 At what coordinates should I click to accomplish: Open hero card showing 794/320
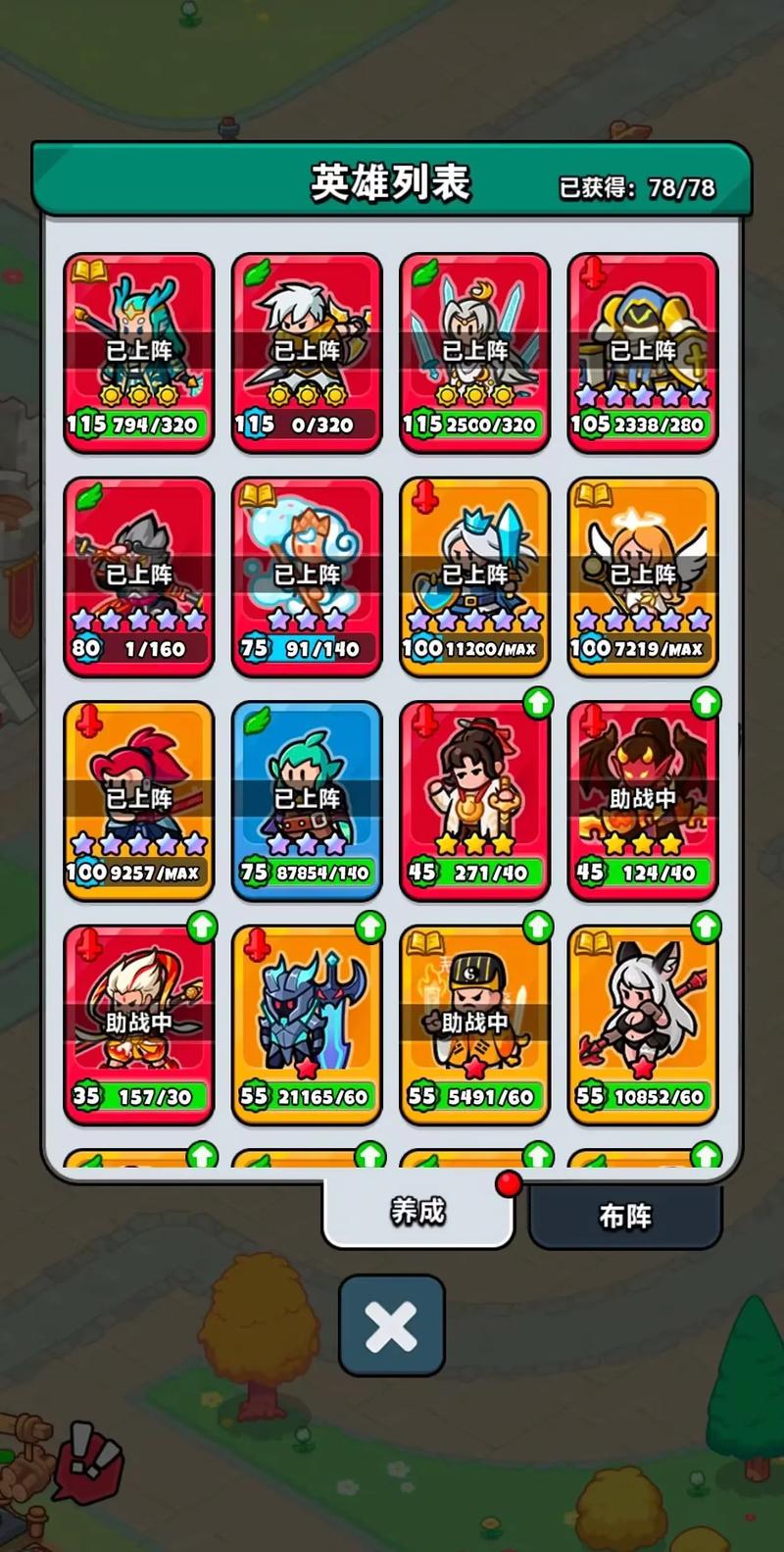(x=139, y=353)
